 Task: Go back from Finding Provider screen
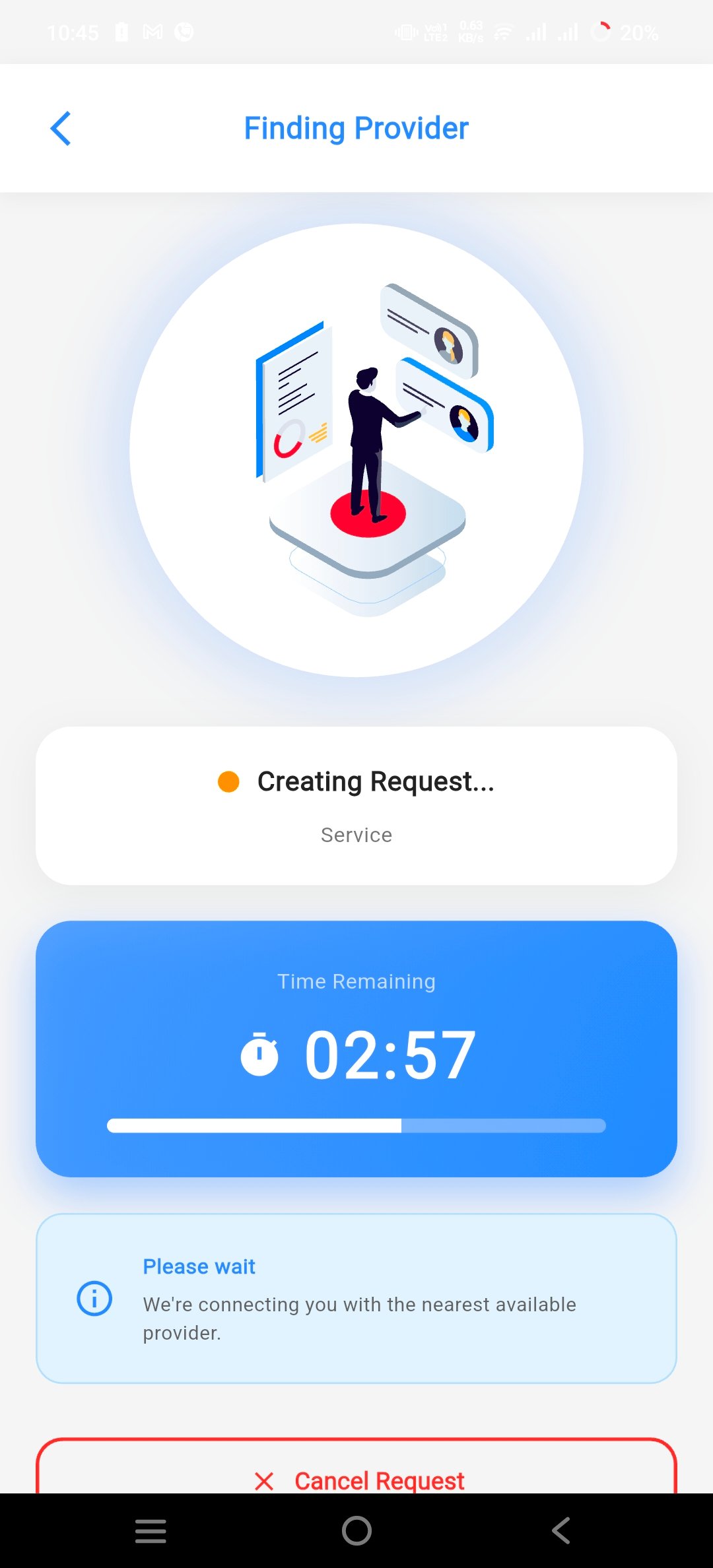(x=61, y=128)
